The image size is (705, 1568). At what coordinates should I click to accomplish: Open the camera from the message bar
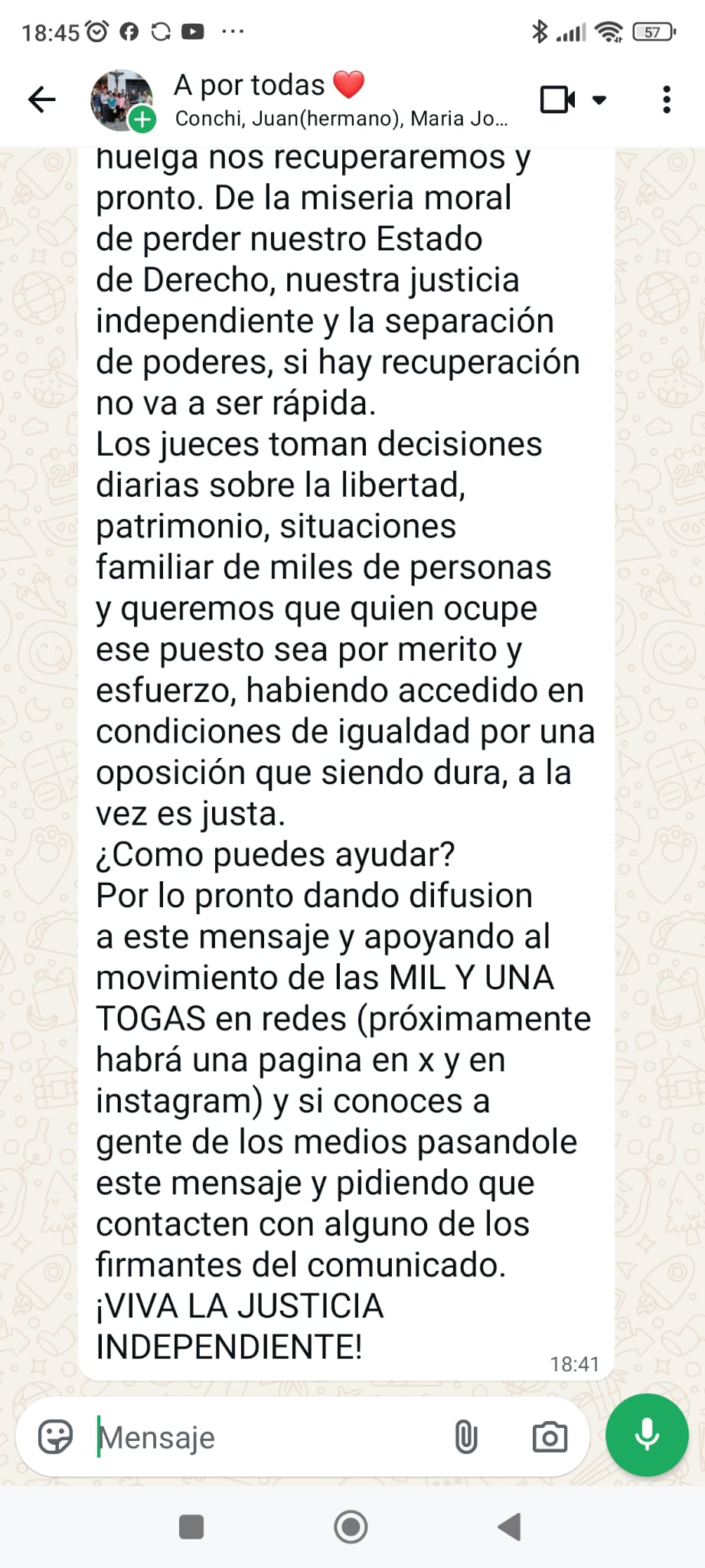click(x=550, y=1437)
